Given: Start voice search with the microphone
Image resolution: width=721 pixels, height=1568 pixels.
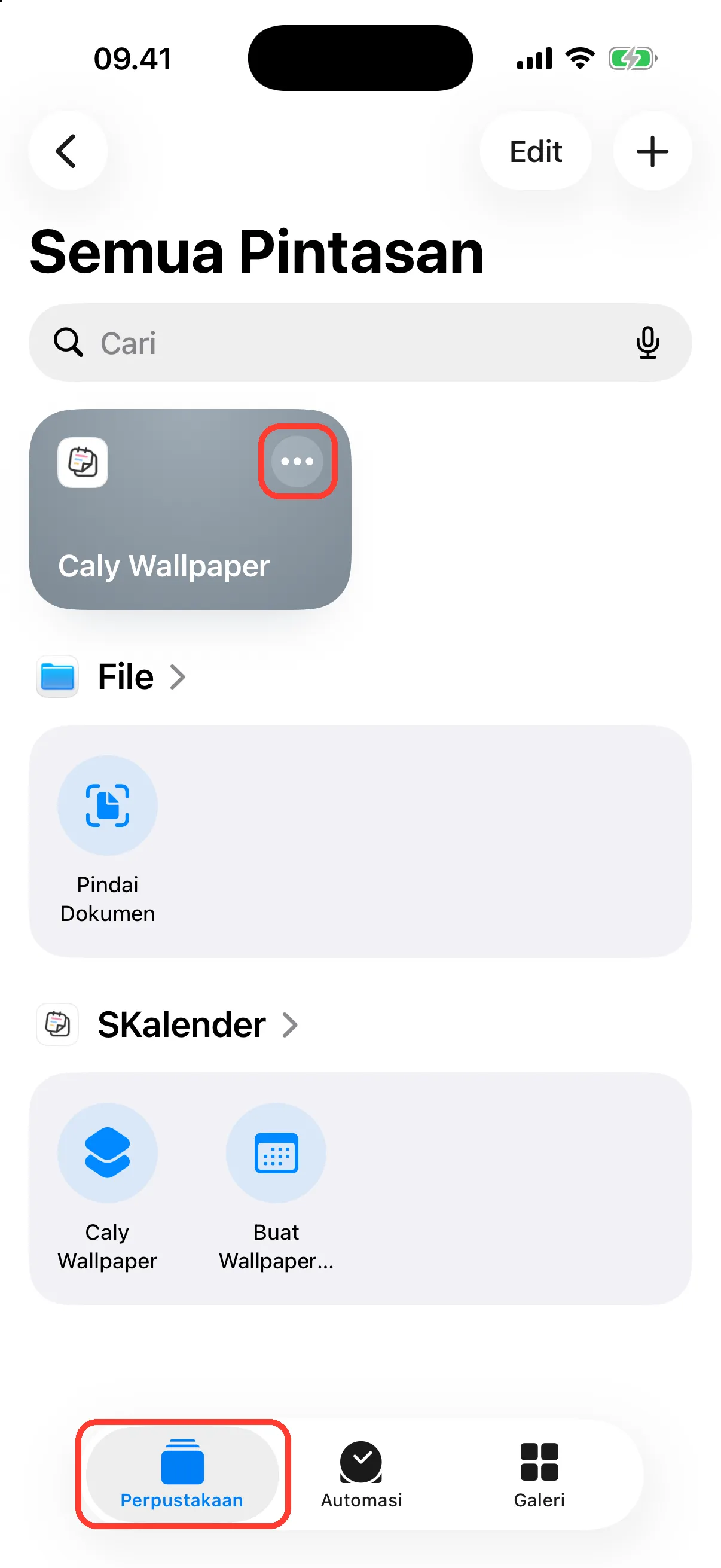Looking at the screenshot, I should pos(647,343).
